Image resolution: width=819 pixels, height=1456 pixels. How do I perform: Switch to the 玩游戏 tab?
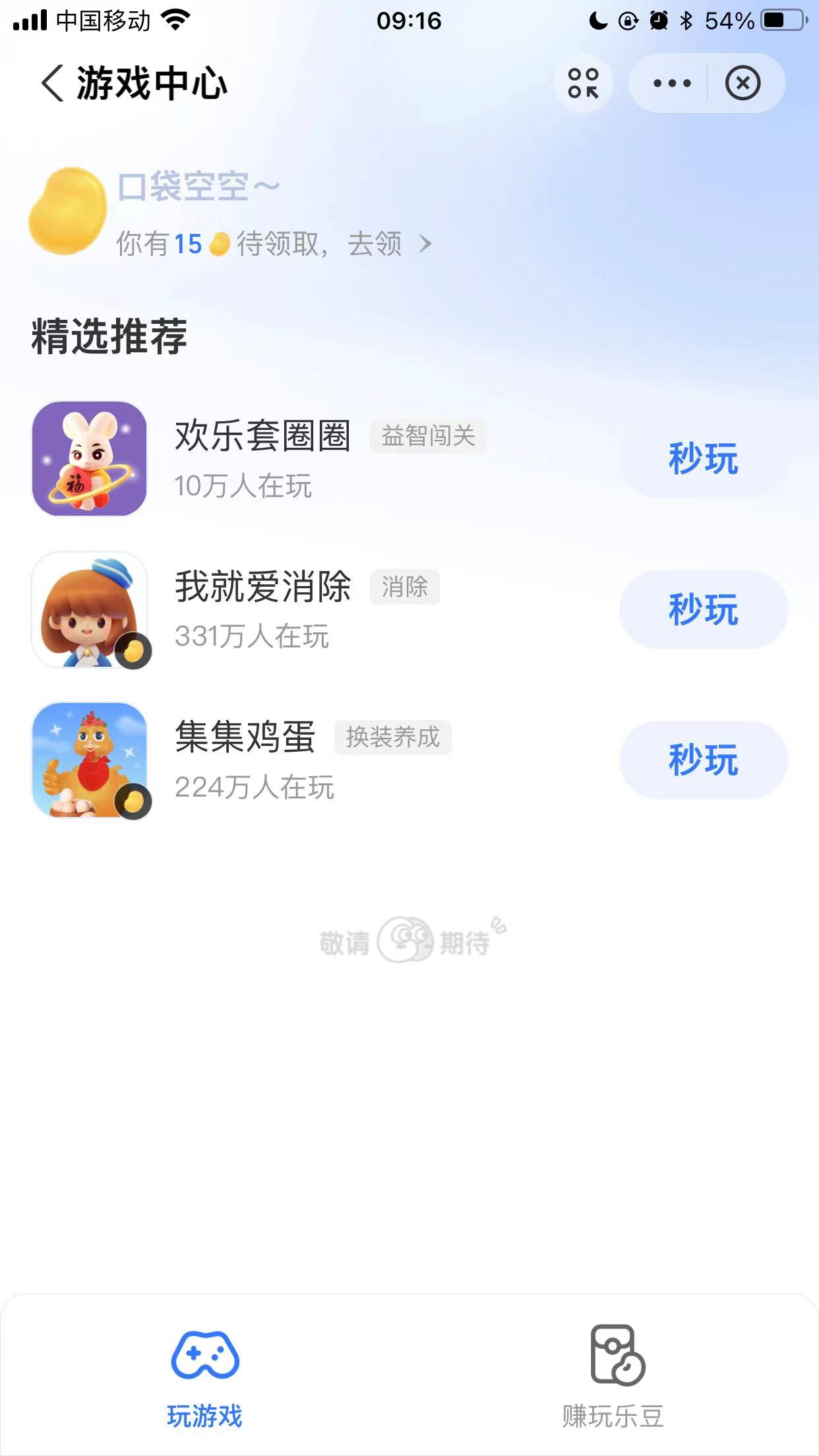205,1377
